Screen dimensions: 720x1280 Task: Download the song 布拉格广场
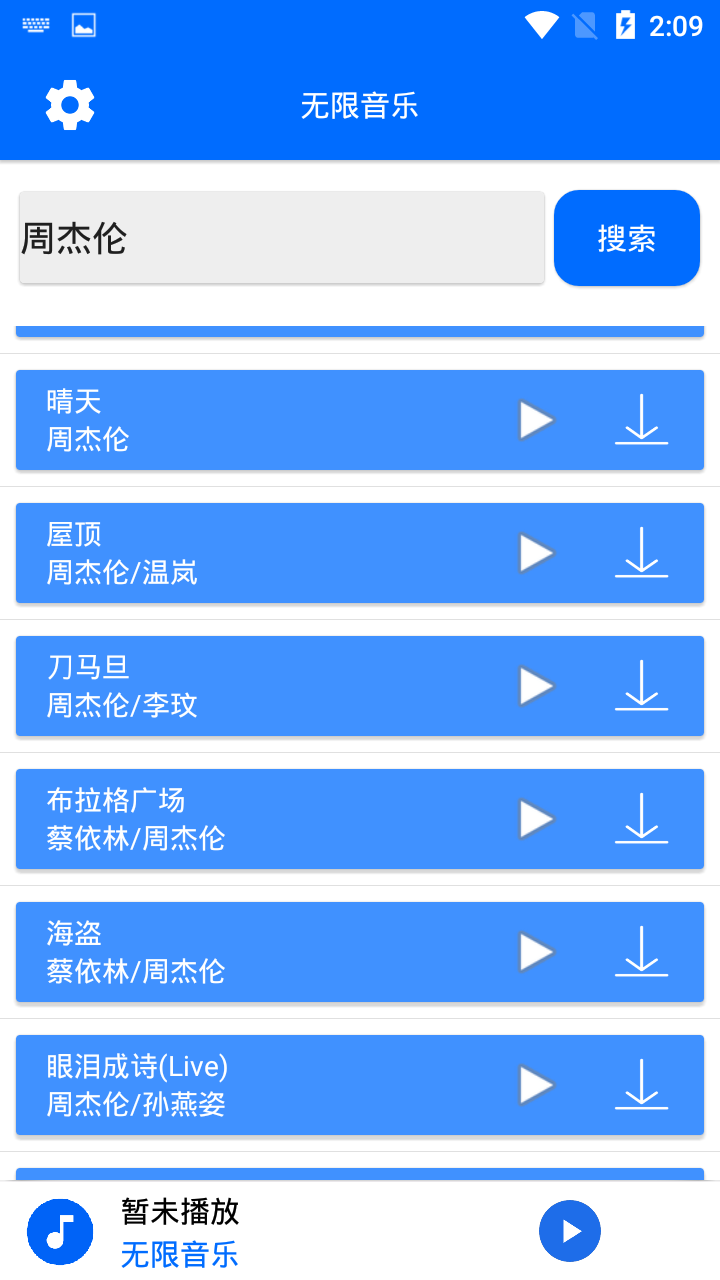pos(643,818)
